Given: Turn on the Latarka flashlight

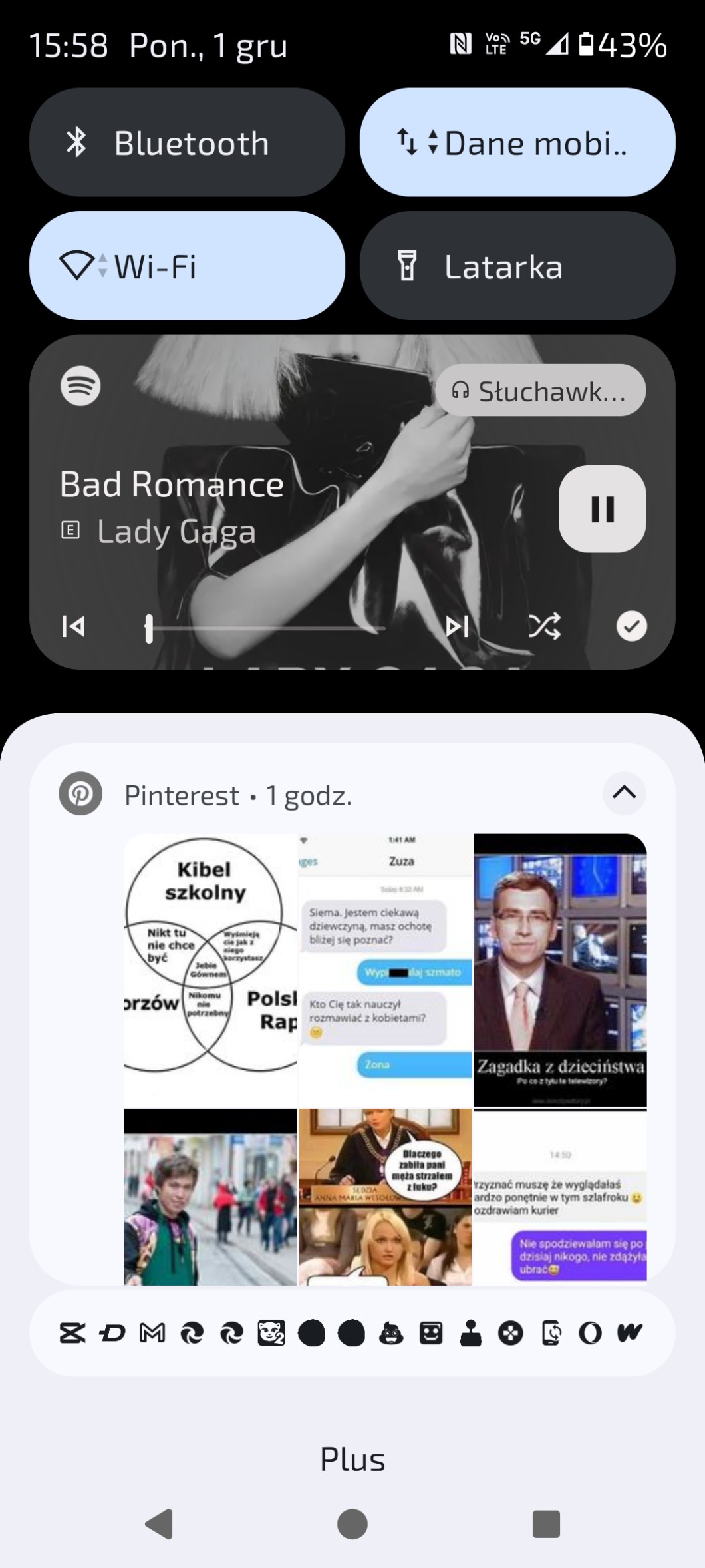Looking at the screenshot, I should 517,266.
